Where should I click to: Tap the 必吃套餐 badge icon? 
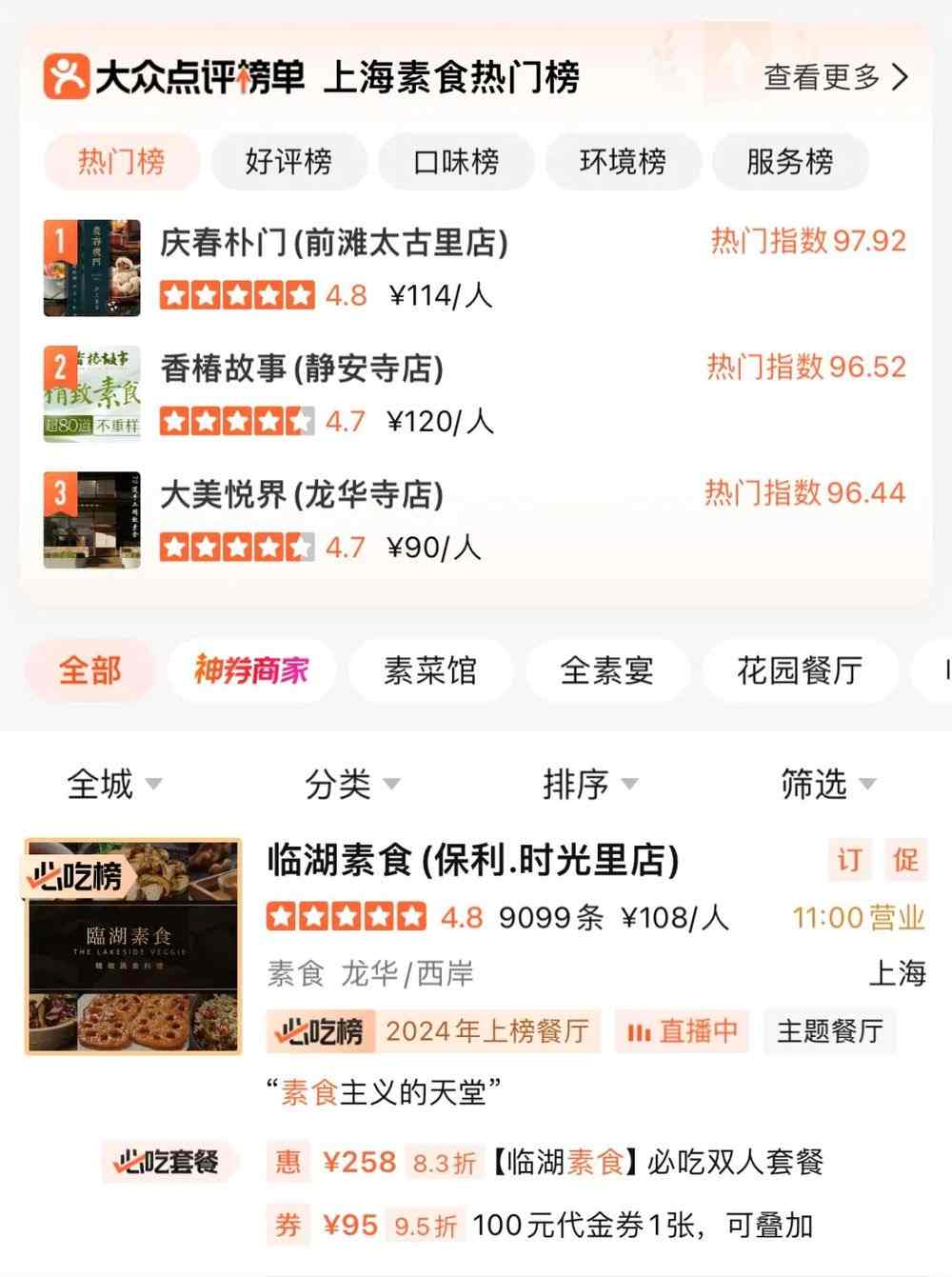point(168,1162)
